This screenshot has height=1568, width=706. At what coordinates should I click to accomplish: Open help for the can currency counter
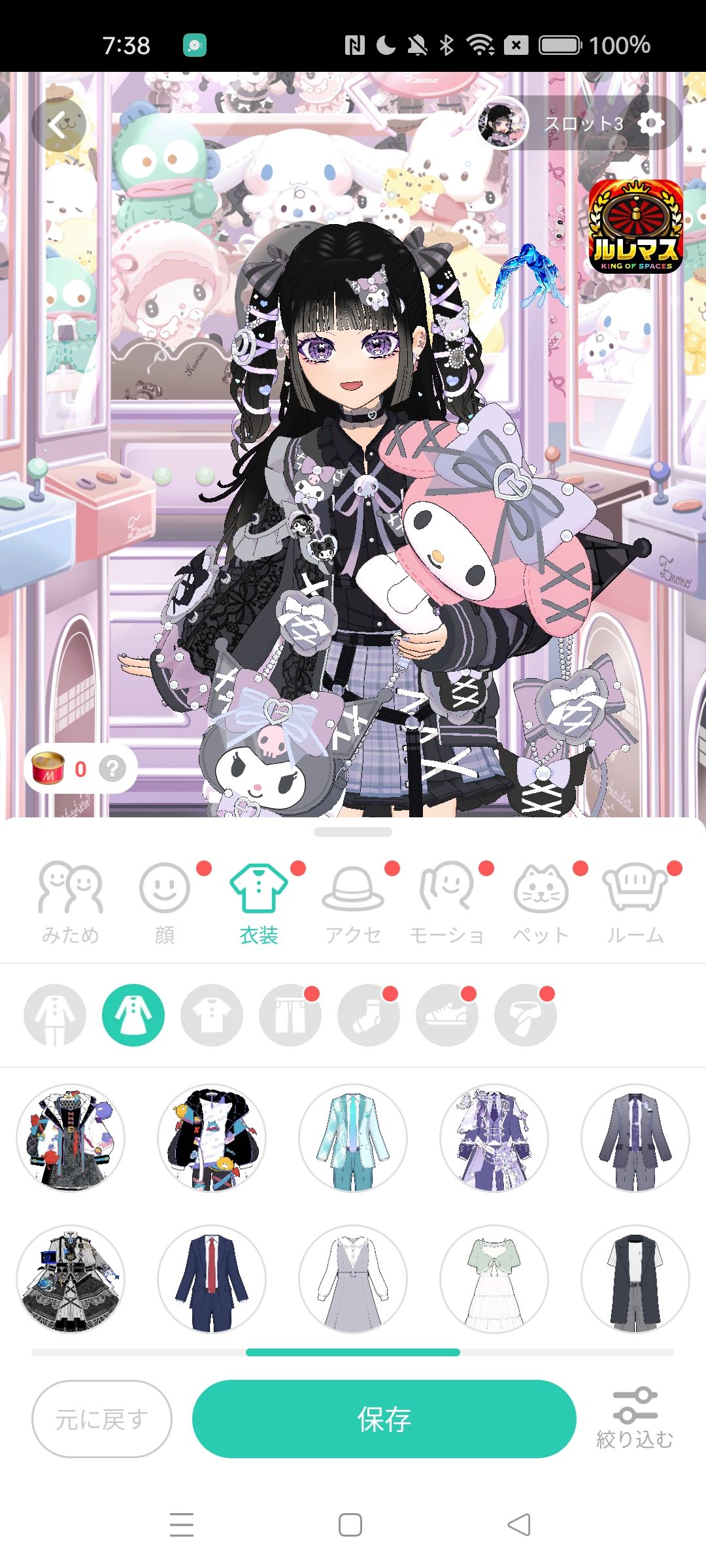[112, 768]
